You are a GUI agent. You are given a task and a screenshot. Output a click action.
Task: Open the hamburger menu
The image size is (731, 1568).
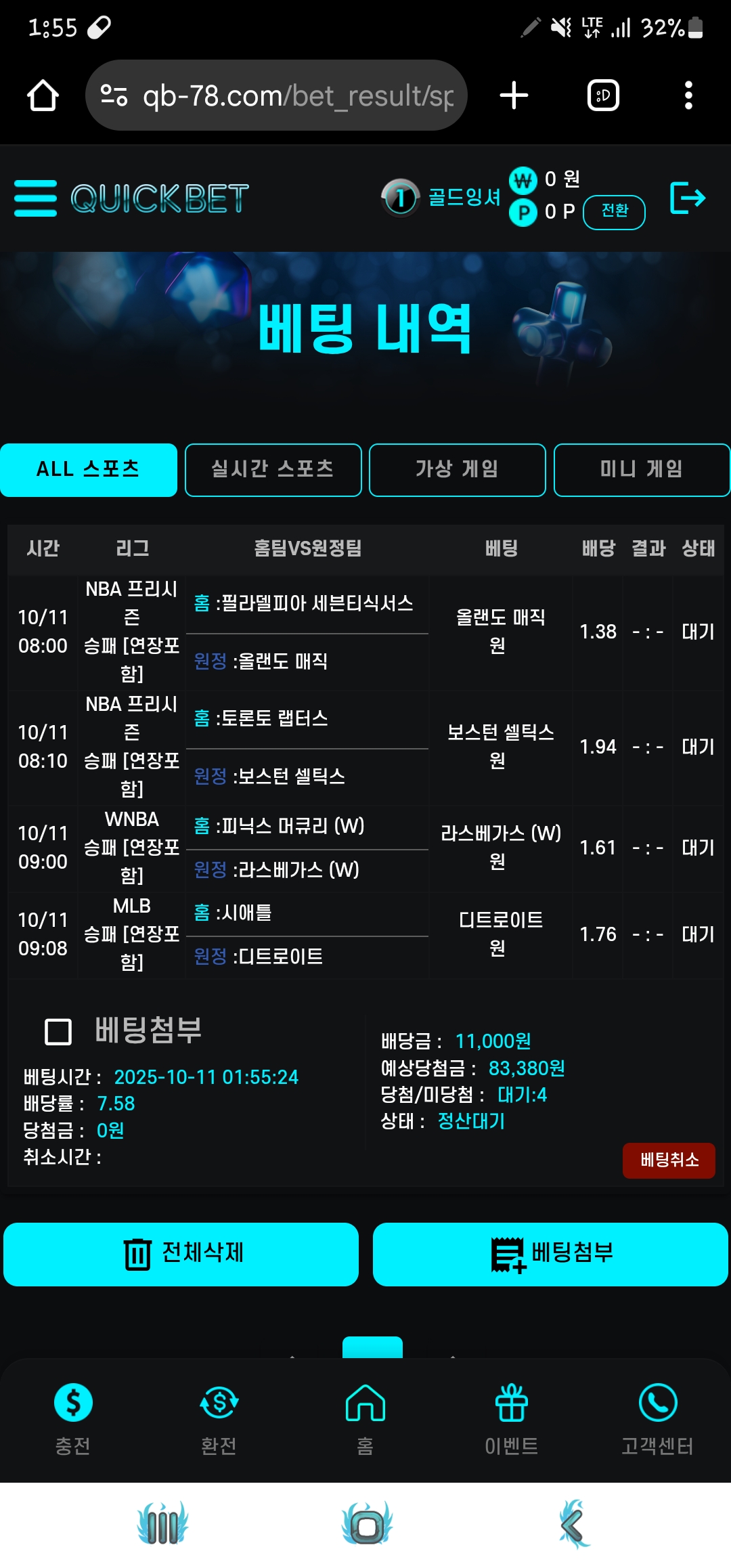point(35,198)
